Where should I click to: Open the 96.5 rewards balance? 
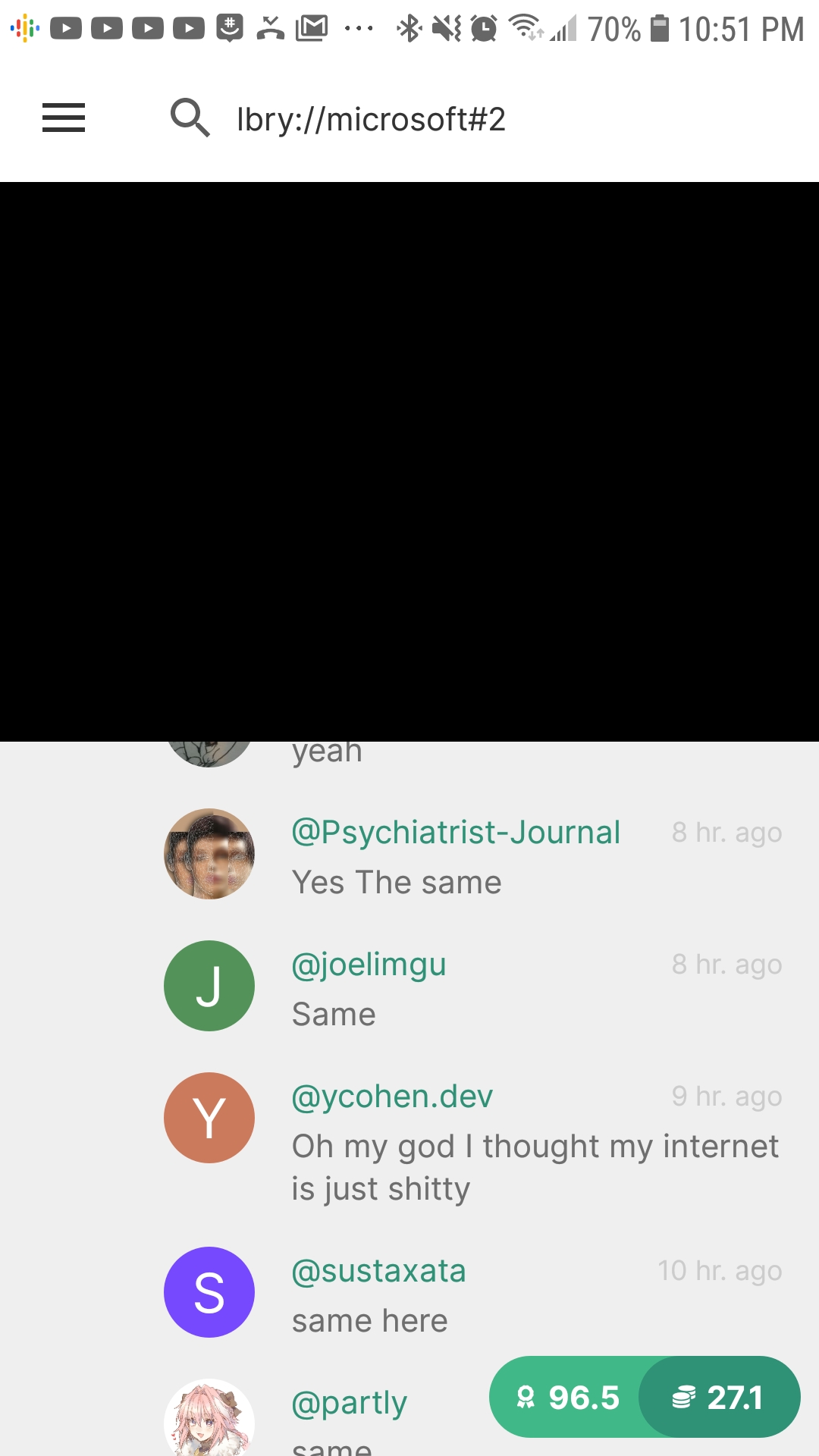pos(568,1397)
